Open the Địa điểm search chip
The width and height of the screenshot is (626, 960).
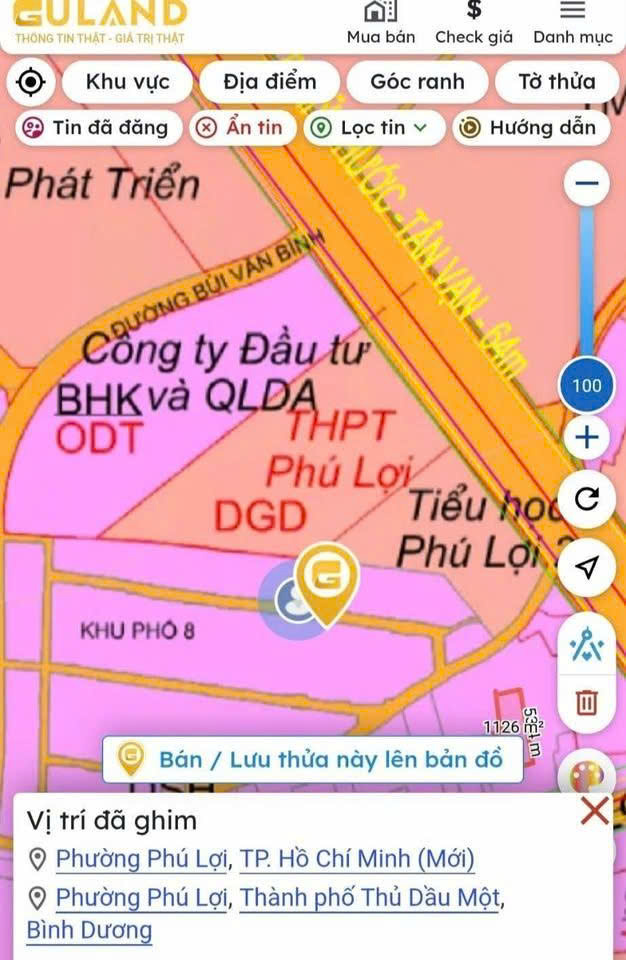point(270,81)
